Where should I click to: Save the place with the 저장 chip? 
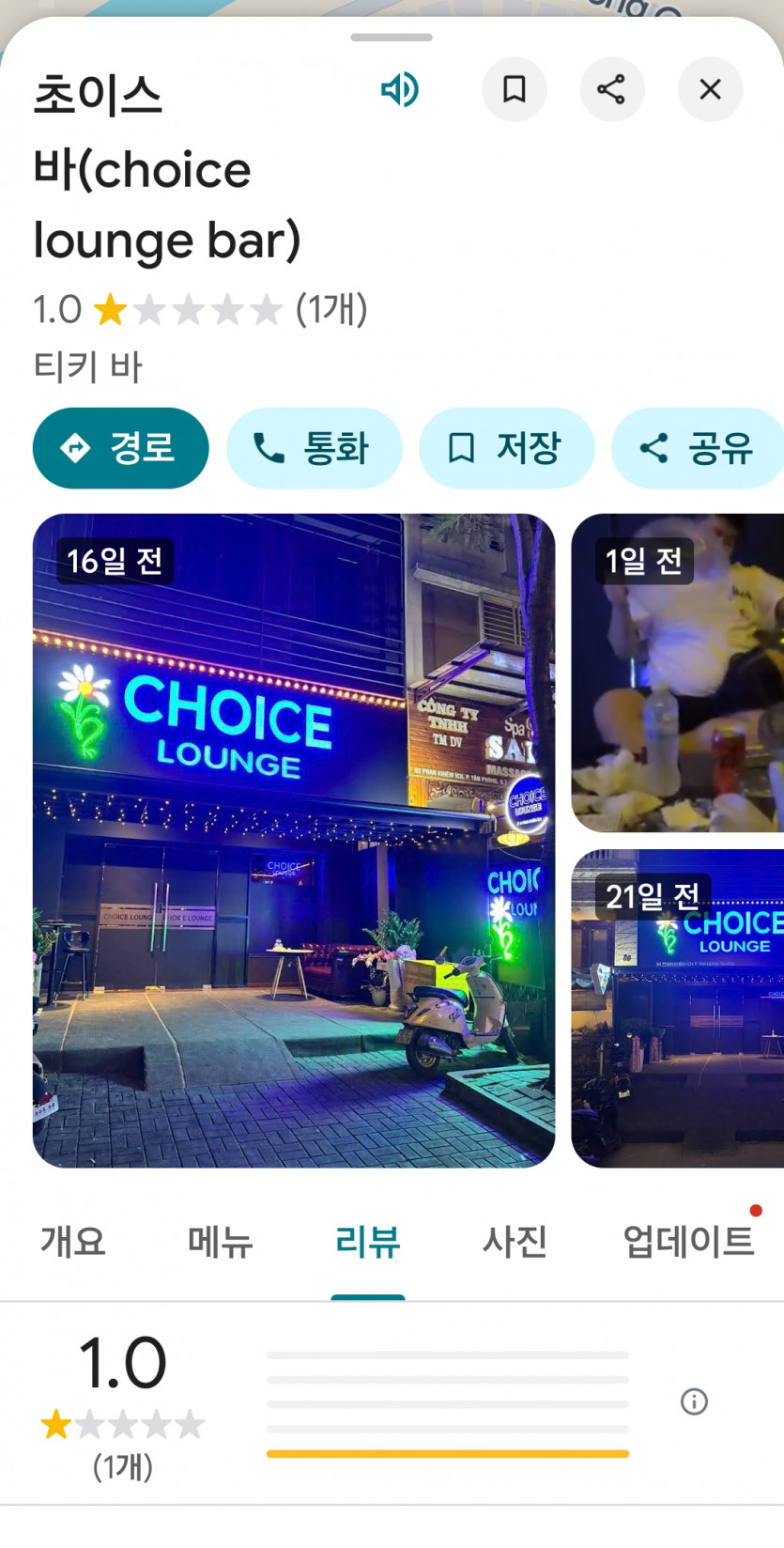point(506,448)
